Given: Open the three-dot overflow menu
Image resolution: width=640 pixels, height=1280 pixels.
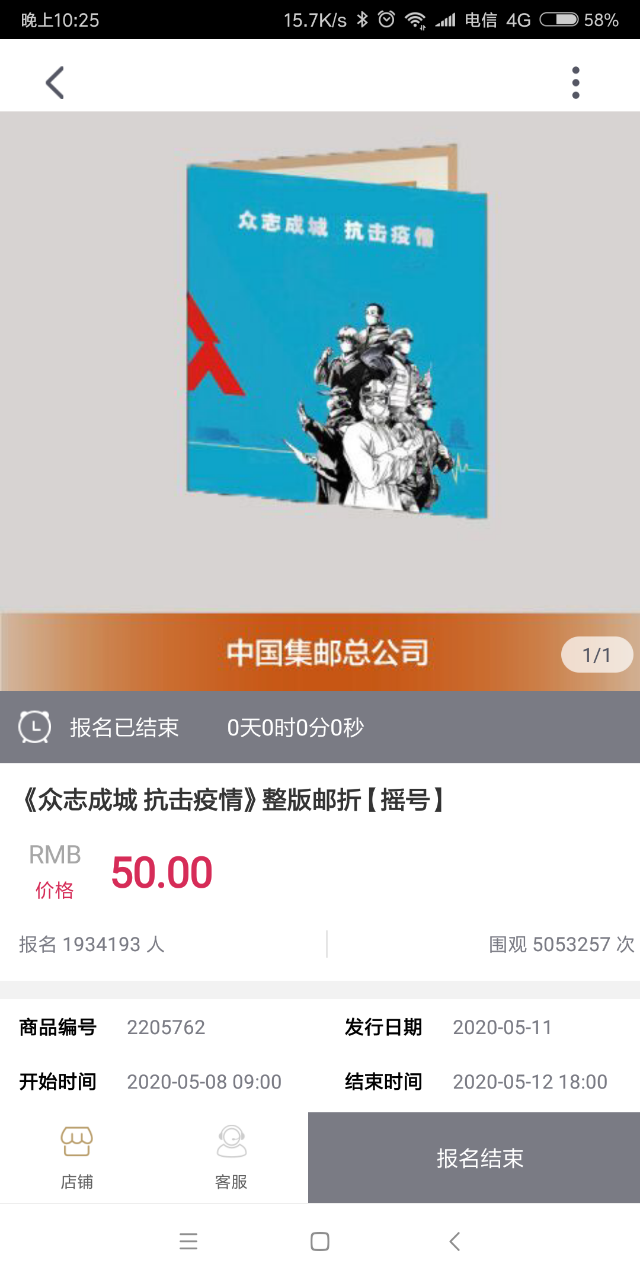Looking at the screenshot, I should 575,83.
